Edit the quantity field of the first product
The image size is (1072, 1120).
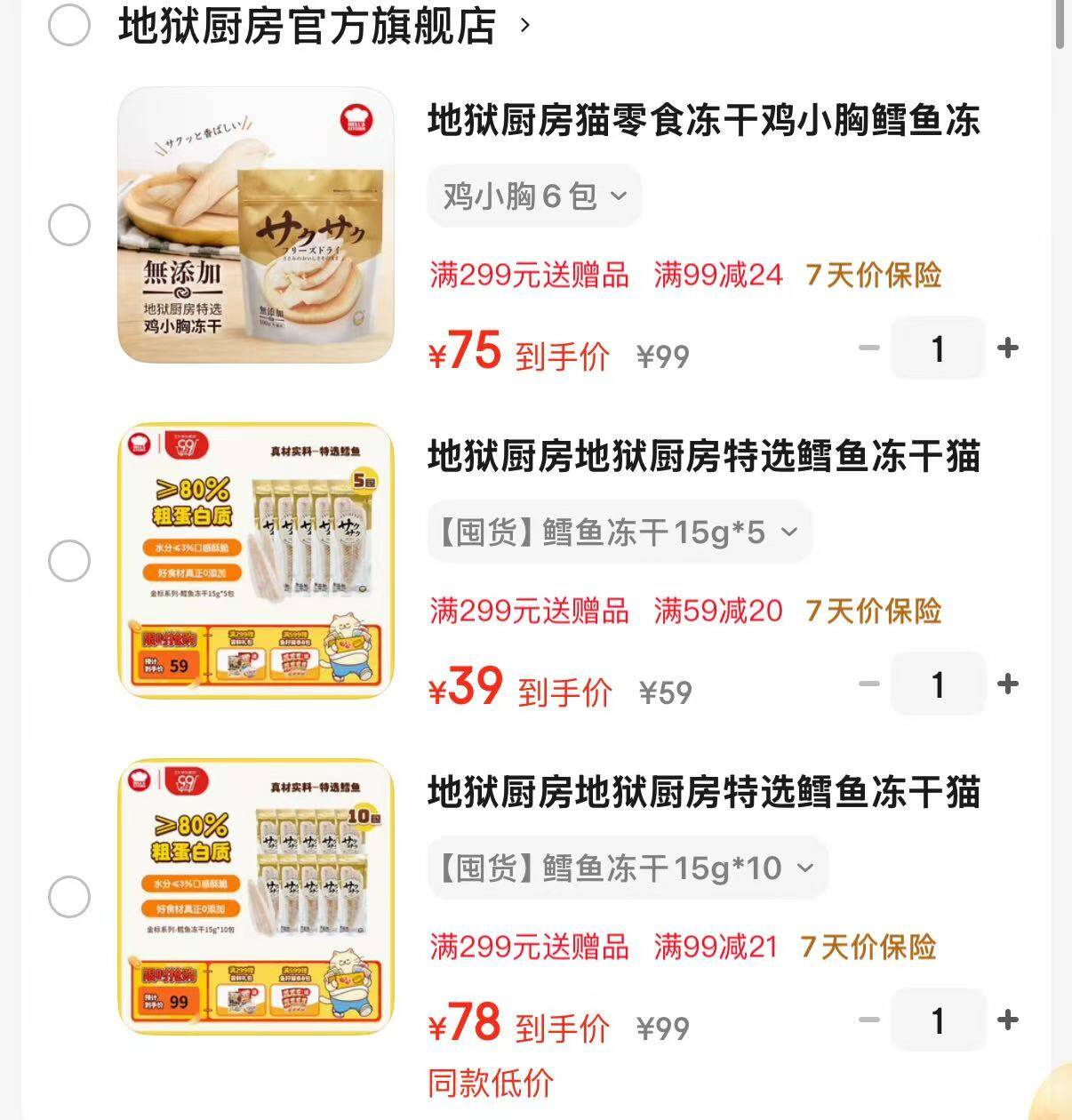[x=938, y=348]
